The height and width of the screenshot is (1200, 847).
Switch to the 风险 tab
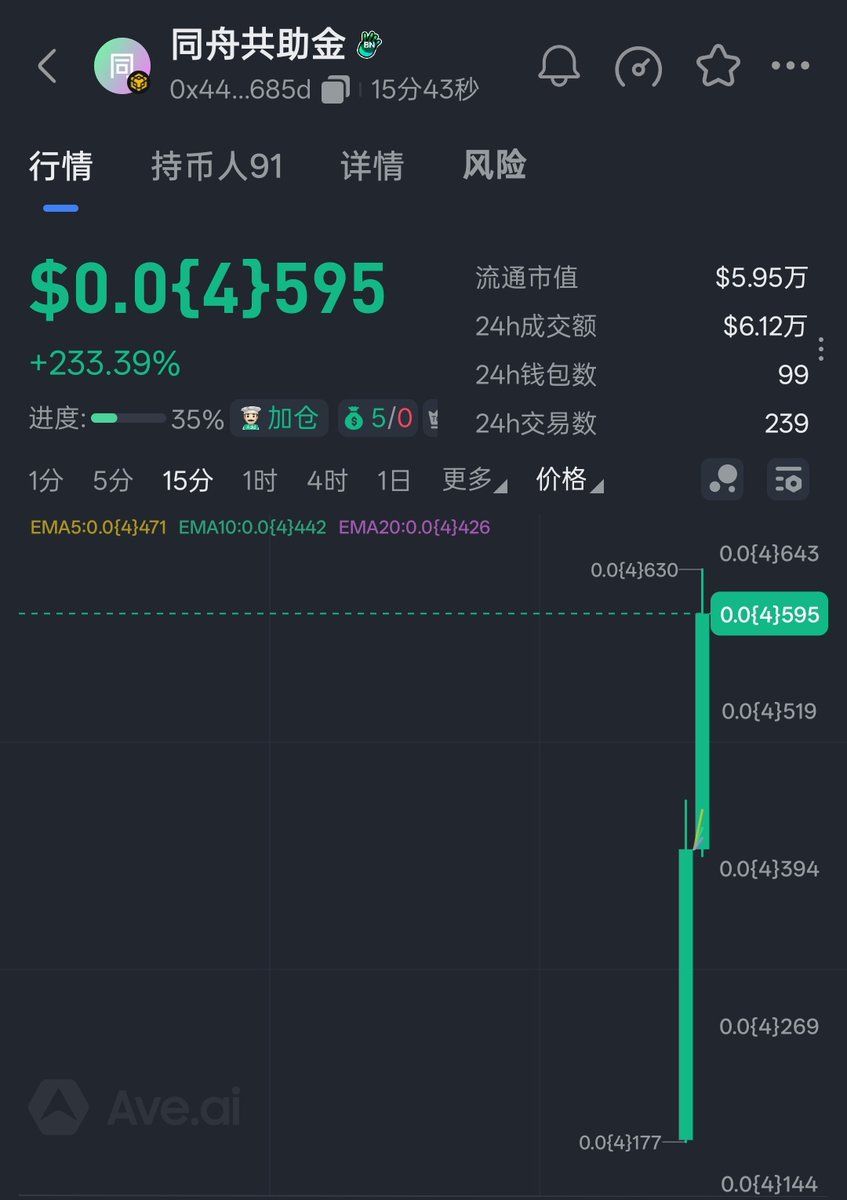click(494, 166)
